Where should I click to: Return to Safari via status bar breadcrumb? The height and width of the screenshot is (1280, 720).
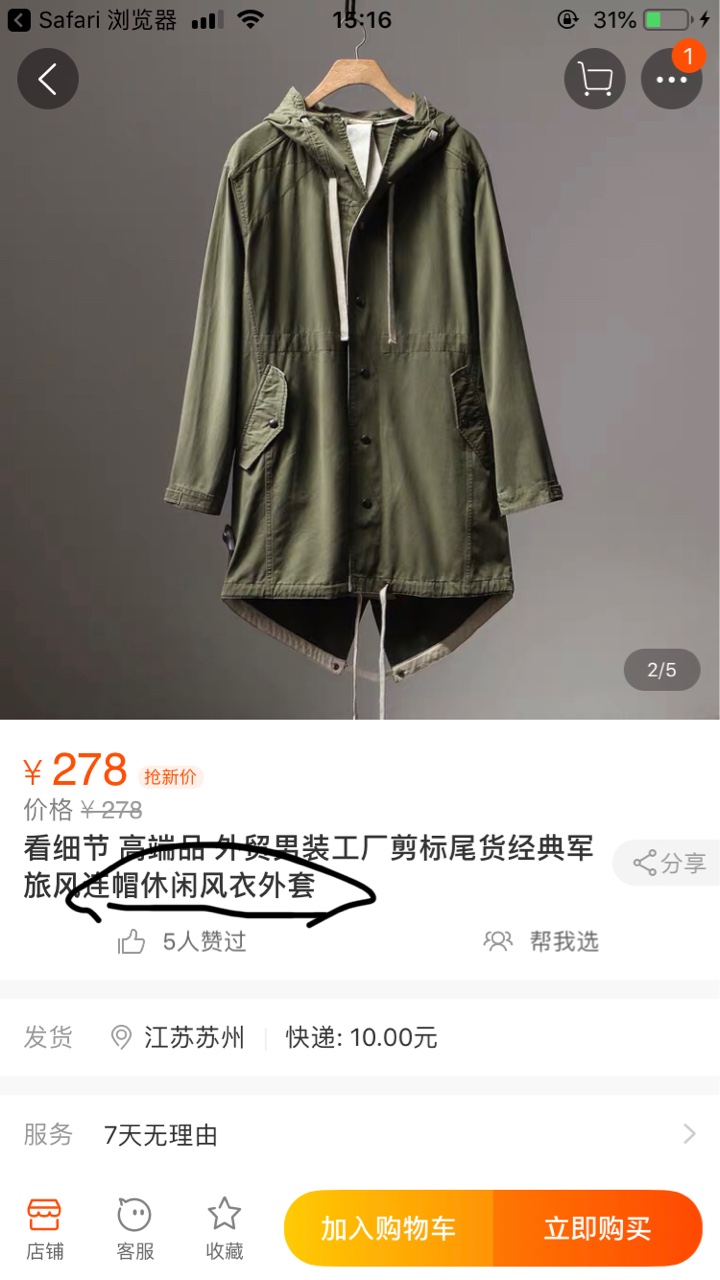92,19
